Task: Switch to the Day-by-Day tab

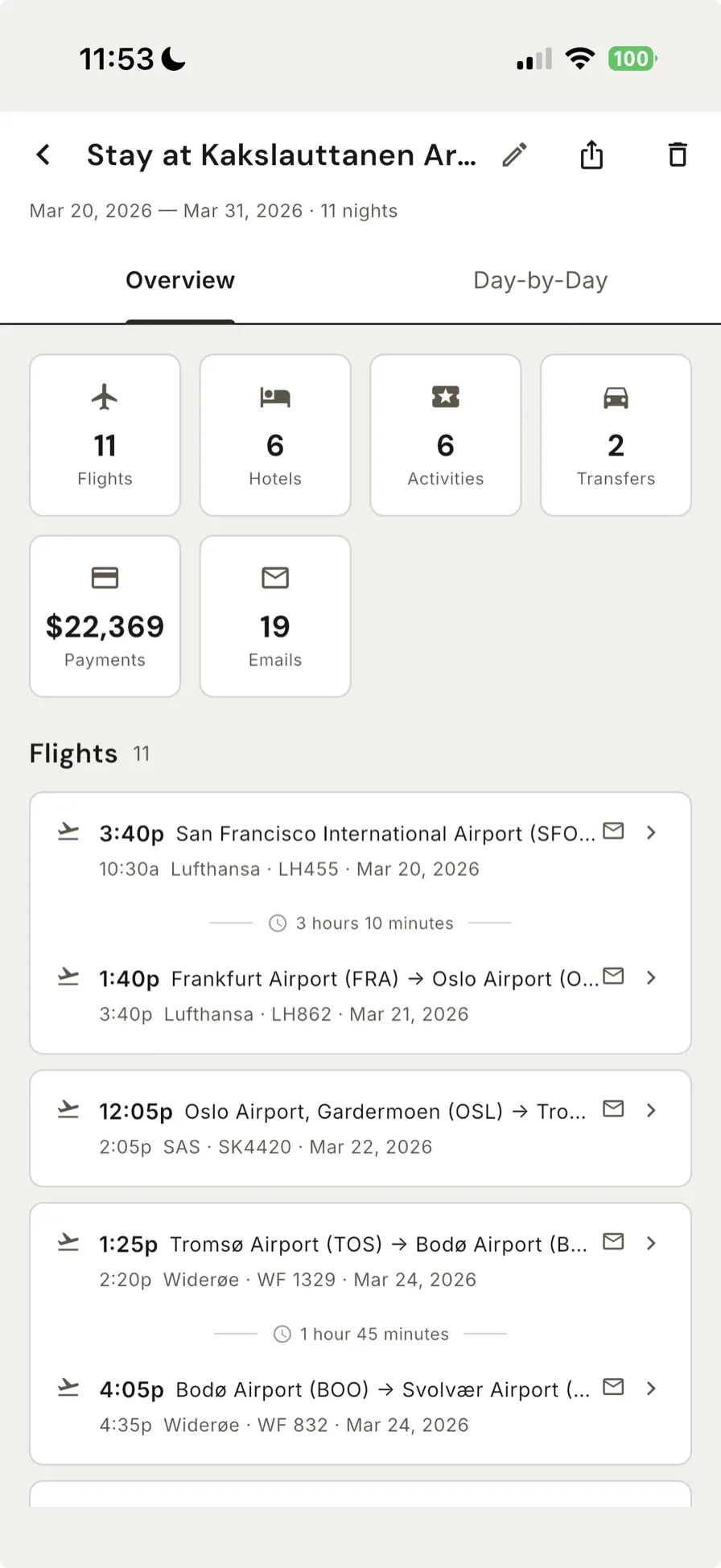Action: (x=540, y=280)
